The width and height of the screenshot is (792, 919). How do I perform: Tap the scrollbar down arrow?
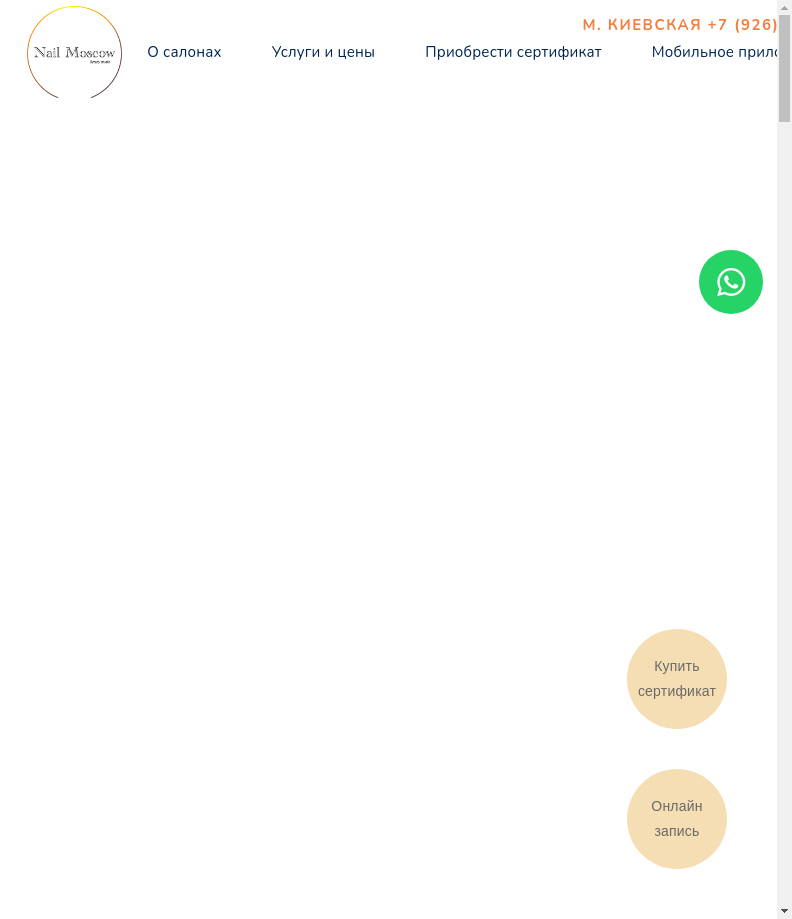784,911
